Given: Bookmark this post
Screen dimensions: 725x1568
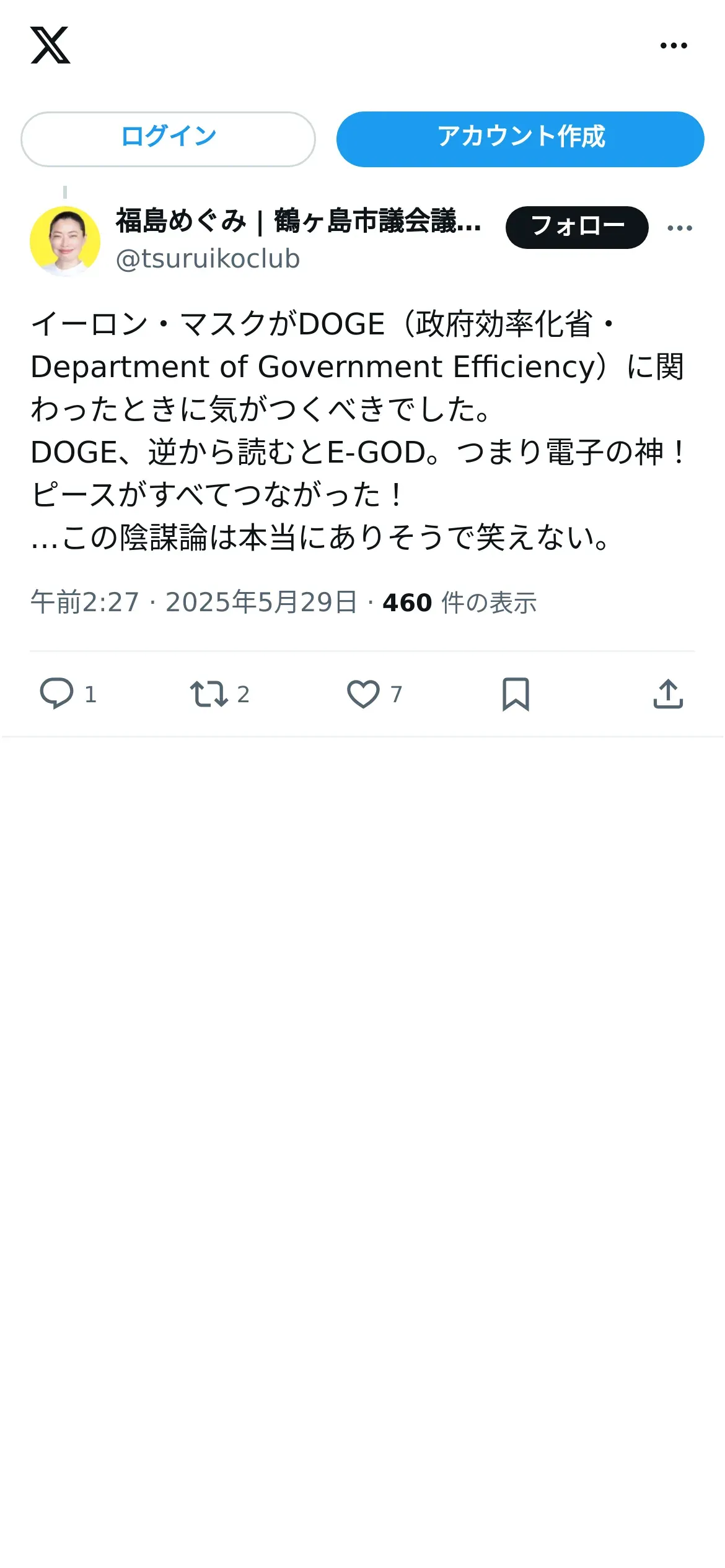Looking at the screenshot, I should click(516, 694).
